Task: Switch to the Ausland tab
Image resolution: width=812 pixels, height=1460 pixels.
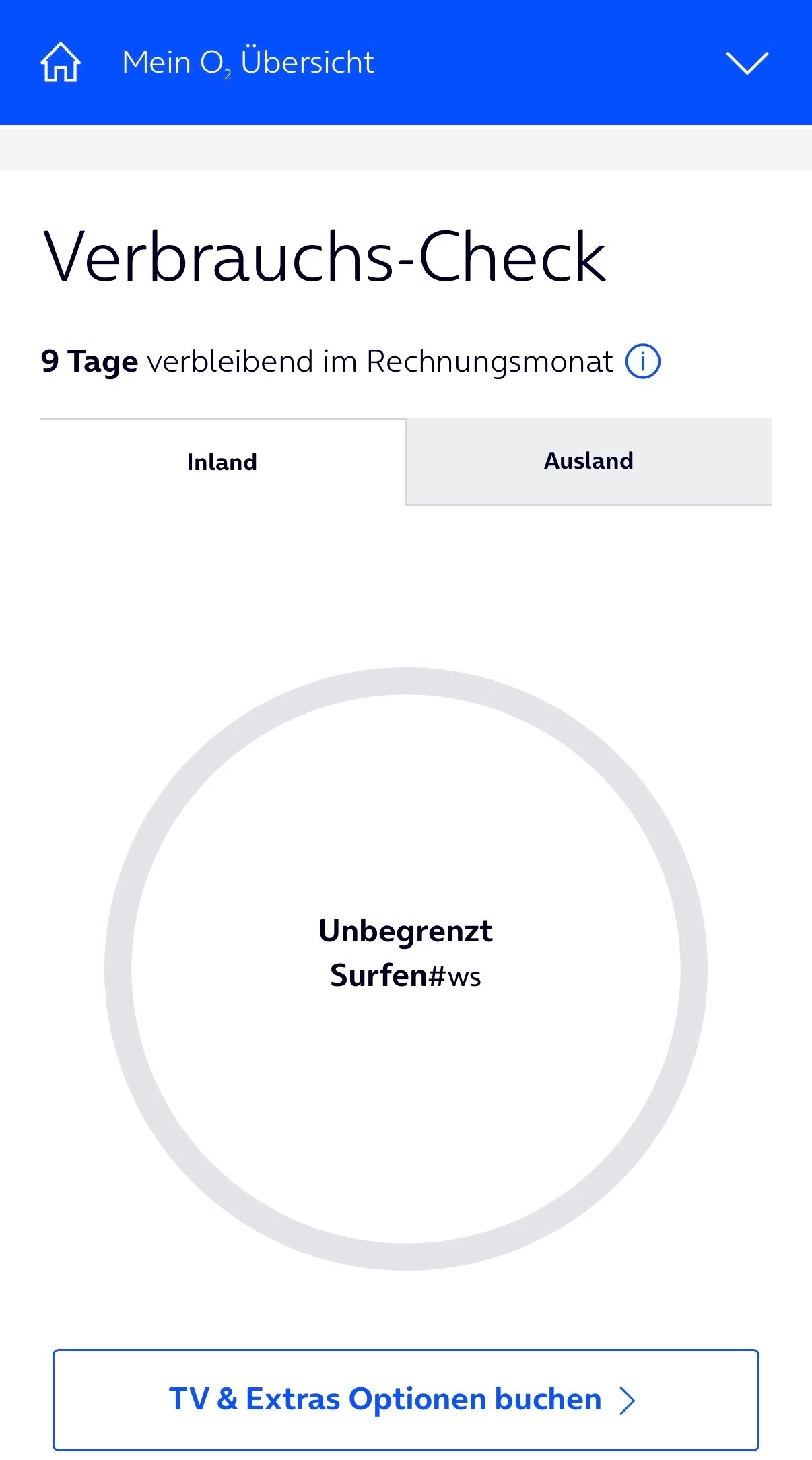Action: 588,461
